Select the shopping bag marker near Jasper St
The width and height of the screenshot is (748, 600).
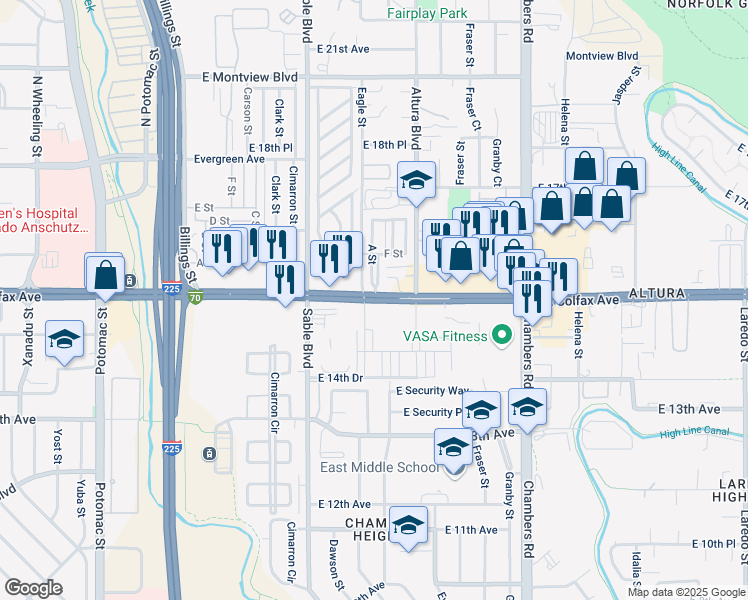[626, 177]
